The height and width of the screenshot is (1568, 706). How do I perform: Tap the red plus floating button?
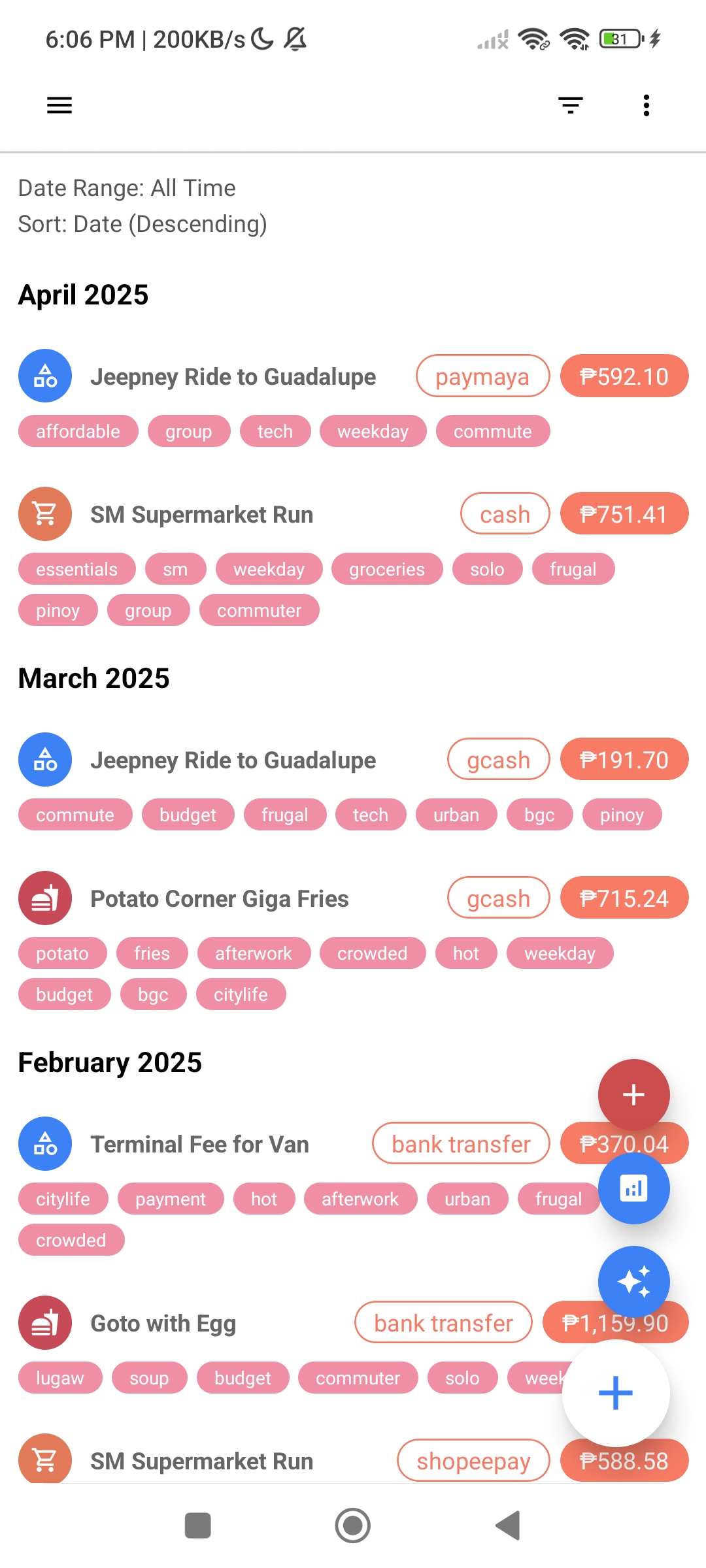point(633,1094)
